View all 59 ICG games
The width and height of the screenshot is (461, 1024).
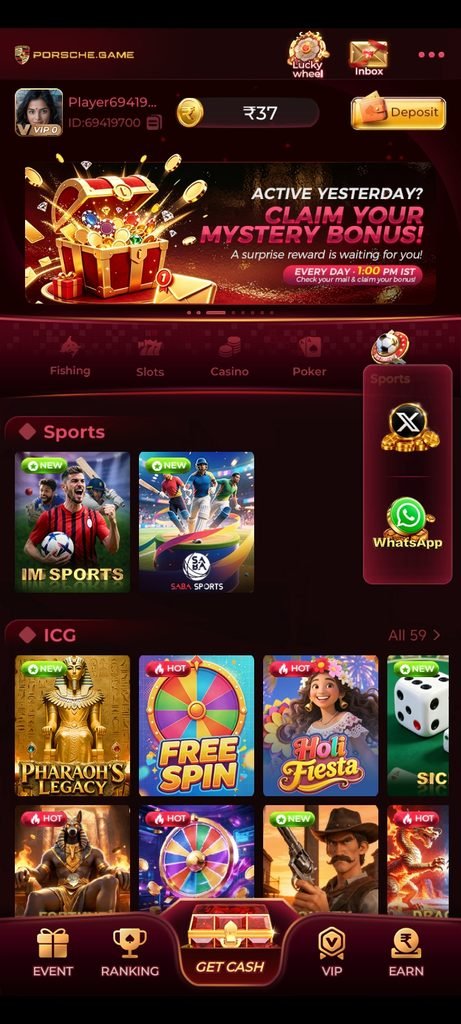tap(414, 635)
